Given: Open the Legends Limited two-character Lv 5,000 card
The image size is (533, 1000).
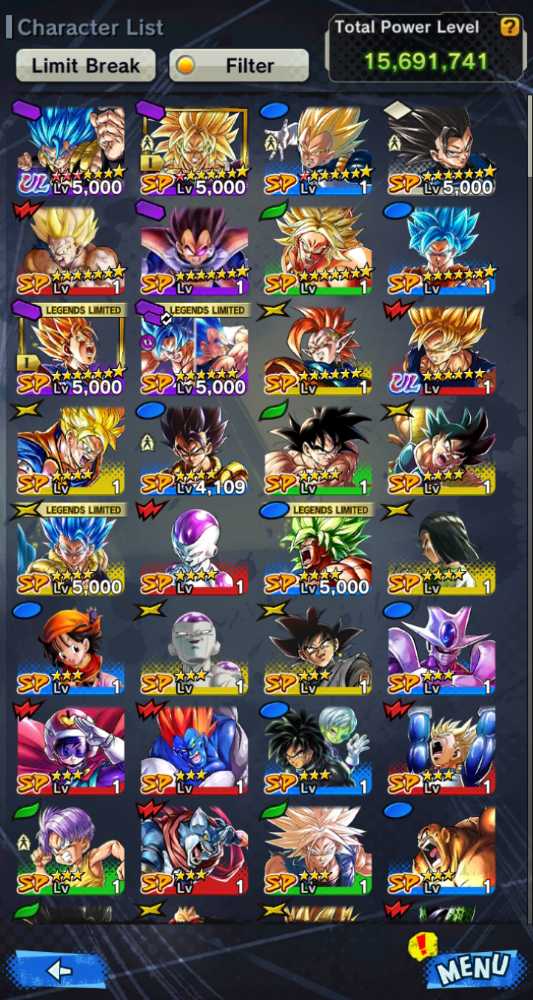Looking at the screenshot, I should (x=194, y=351).
